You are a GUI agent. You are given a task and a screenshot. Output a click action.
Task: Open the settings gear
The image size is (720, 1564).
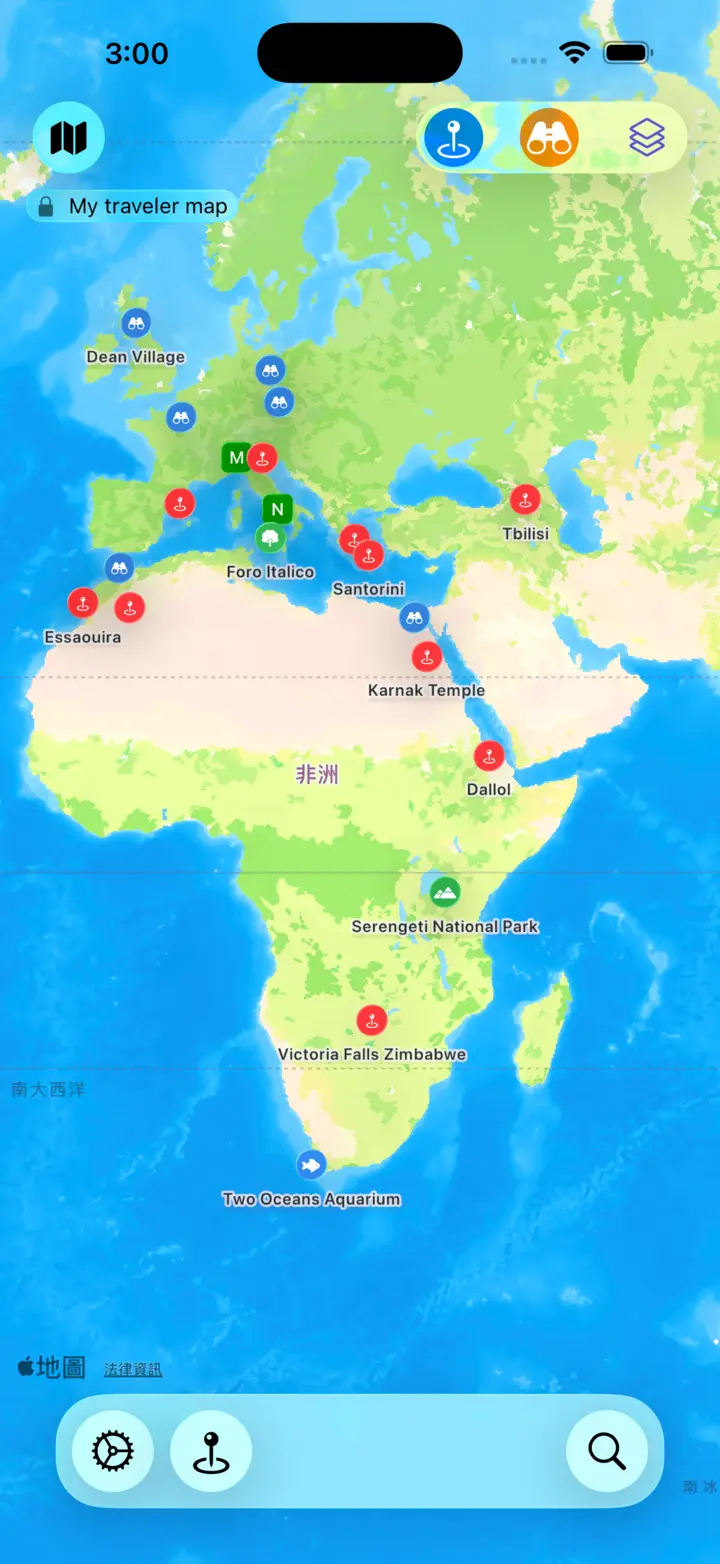[x=112, y=1450]
